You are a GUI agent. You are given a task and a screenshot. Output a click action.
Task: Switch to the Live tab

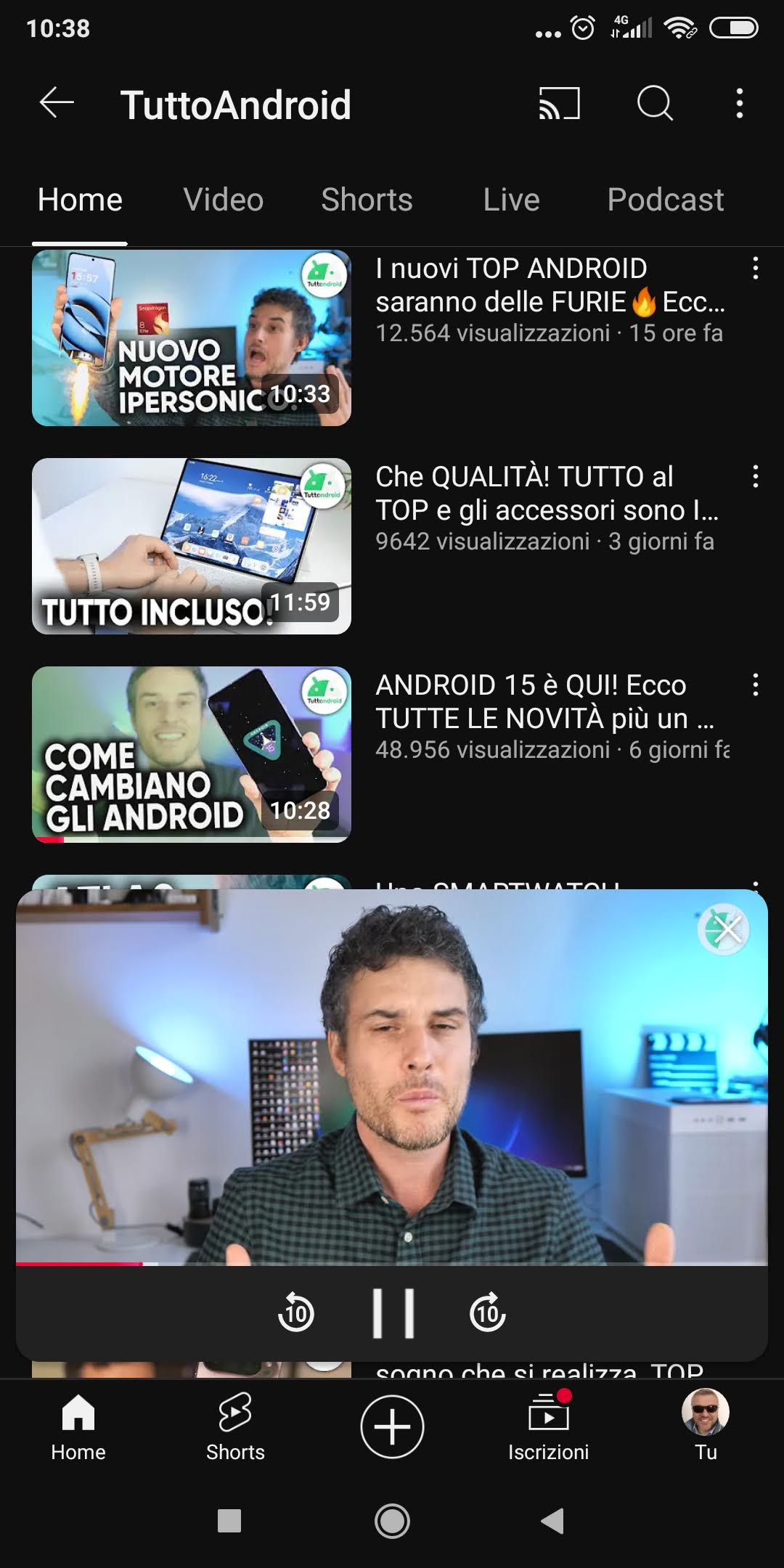(x=511, y=200)
